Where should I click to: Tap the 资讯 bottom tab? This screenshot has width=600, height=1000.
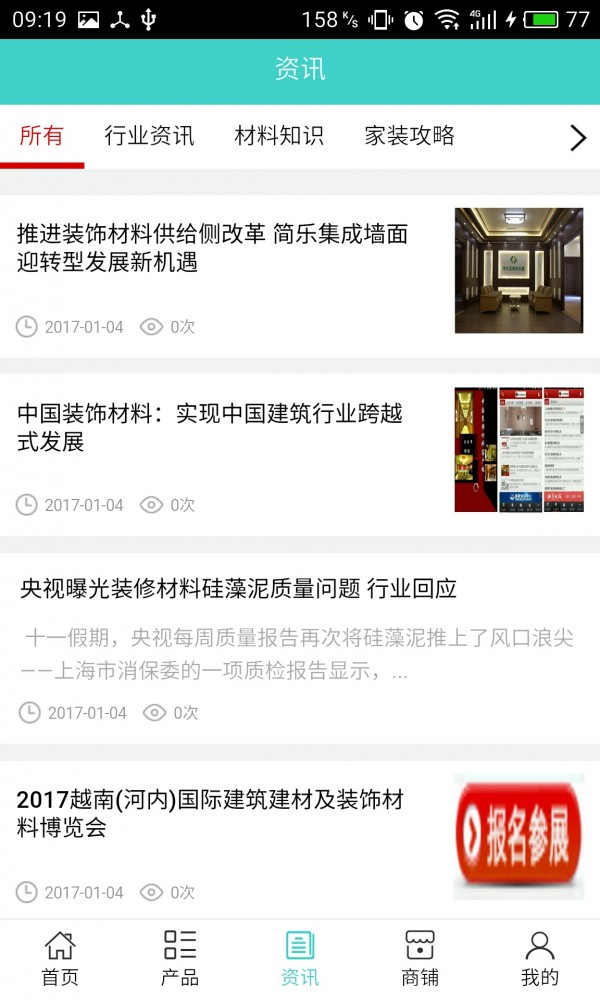click(300, 958)
